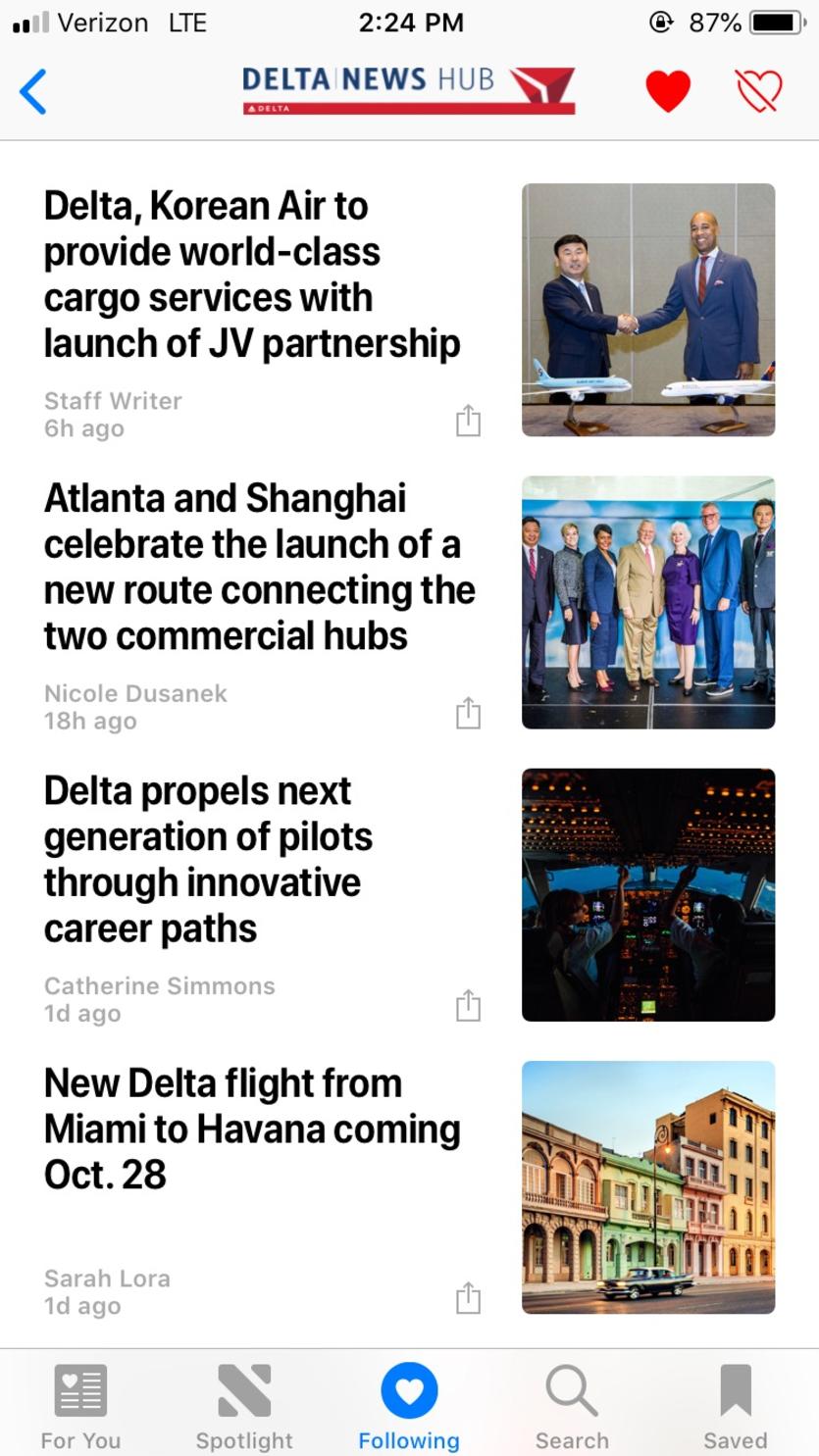
Task: Share the Delta, Korean Air cargo article
Action: tap(468, 421)
